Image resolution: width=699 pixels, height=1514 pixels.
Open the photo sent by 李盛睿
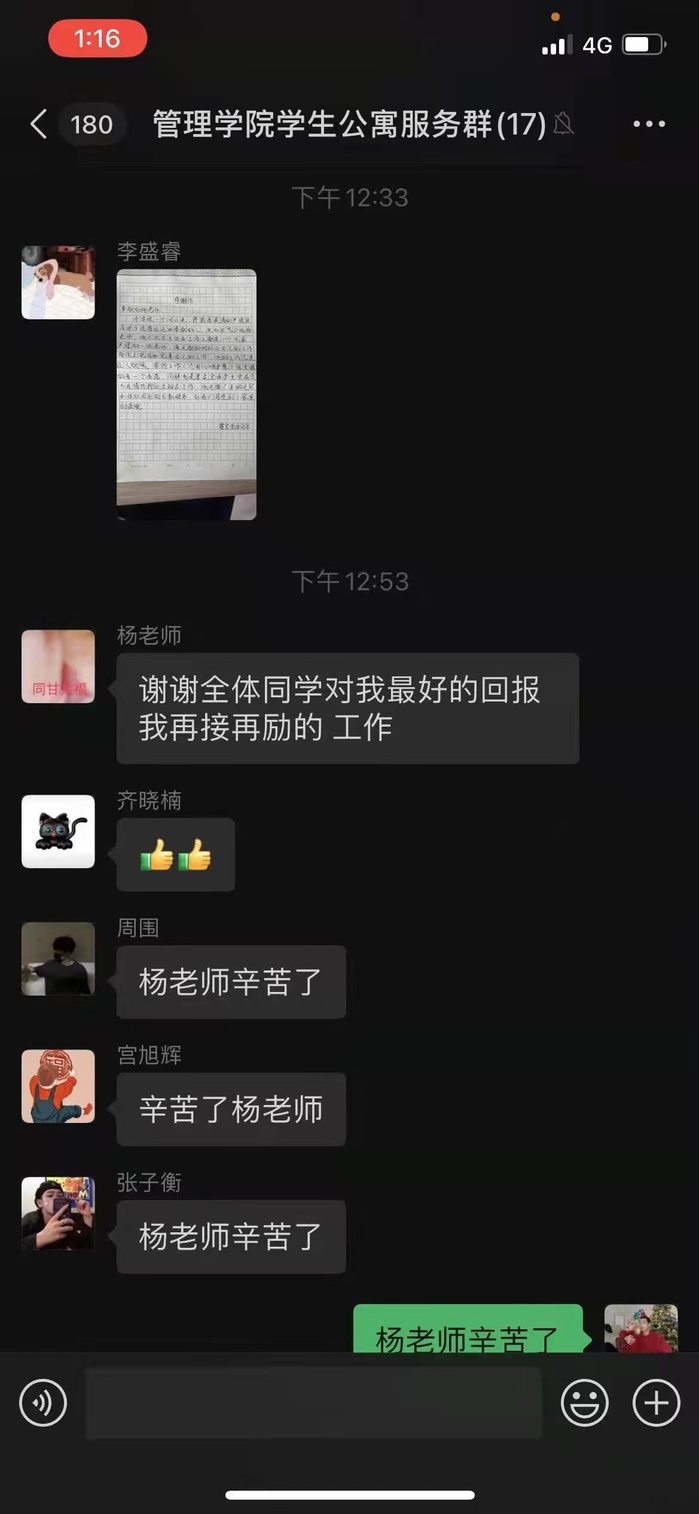pos(186,394)
